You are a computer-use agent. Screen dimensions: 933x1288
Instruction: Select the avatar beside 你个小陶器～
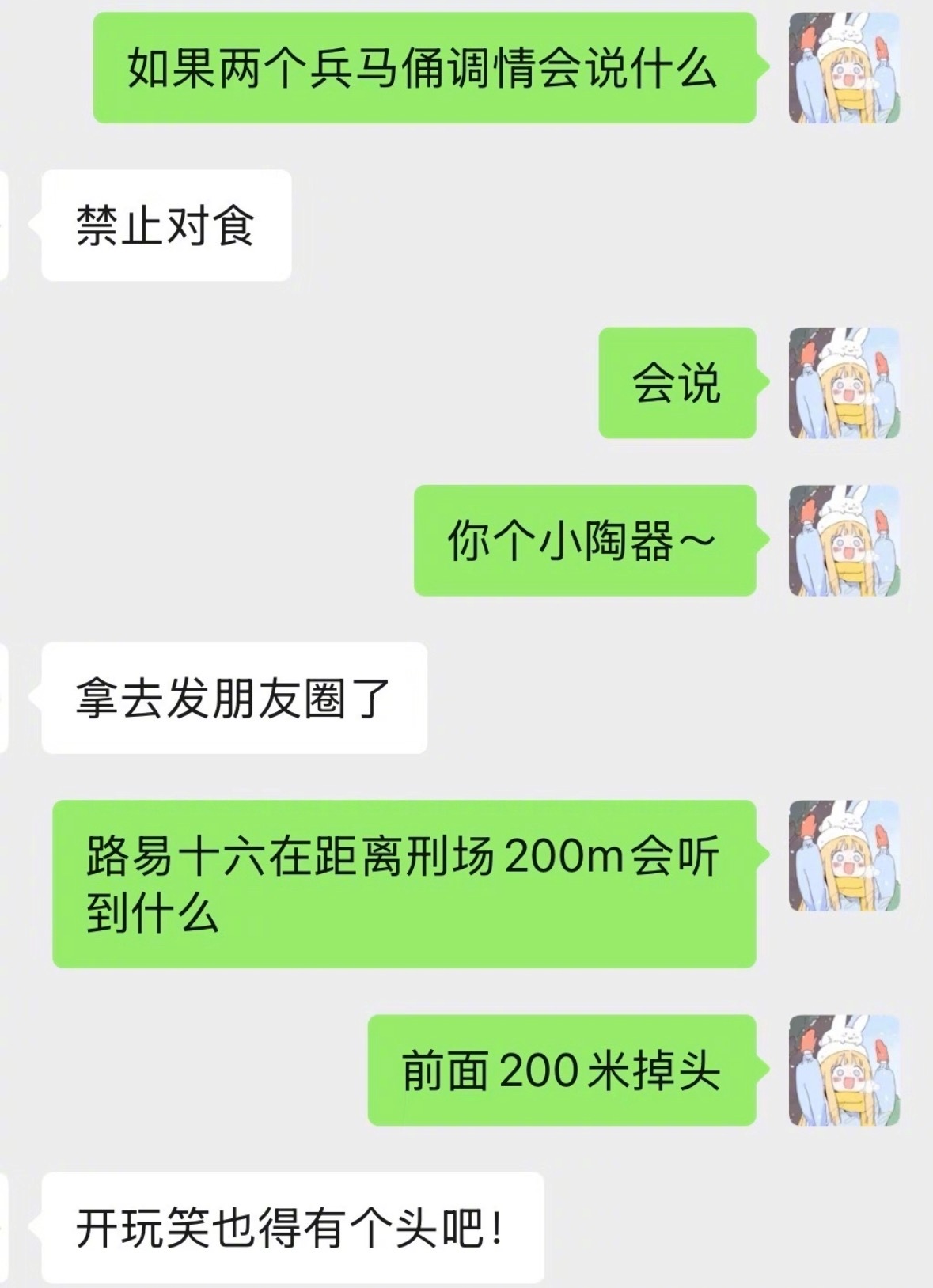click(x=843, y=542)
